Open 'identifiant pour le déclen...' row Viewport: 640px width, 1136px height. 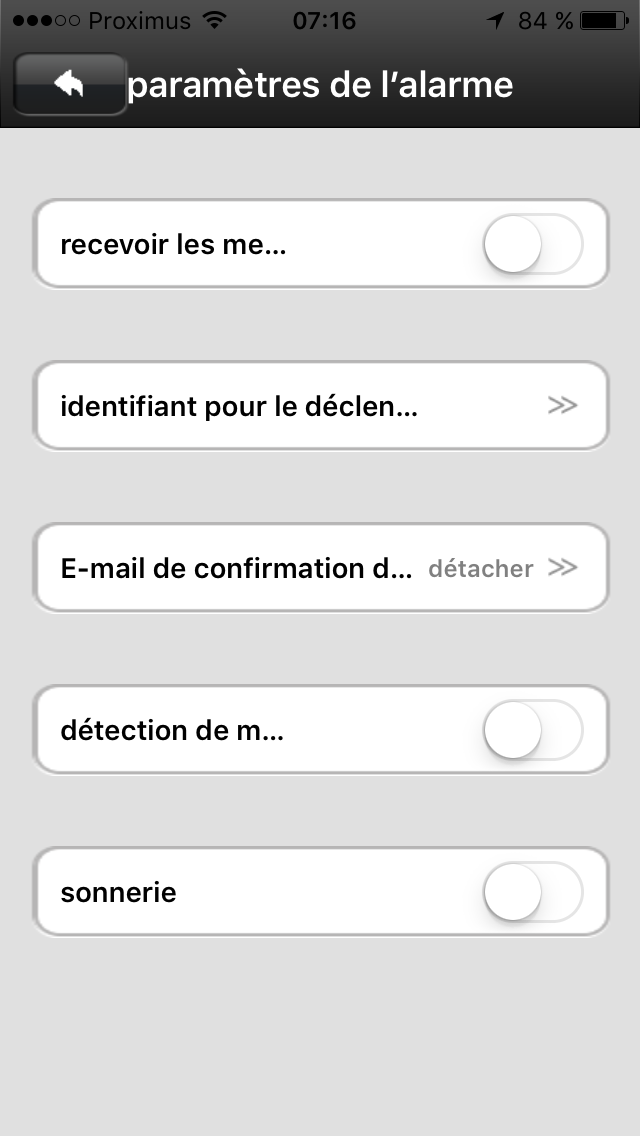pos(320,406)
